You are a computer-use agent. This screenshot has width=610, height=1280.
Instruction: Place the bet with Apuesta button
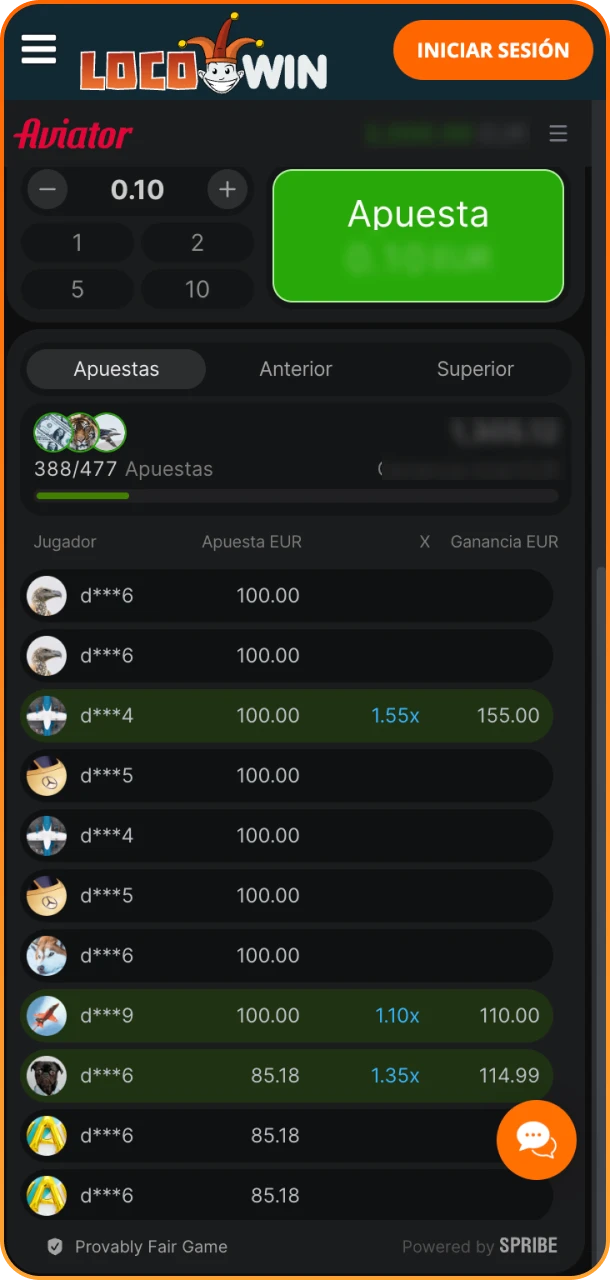[418, 236]
